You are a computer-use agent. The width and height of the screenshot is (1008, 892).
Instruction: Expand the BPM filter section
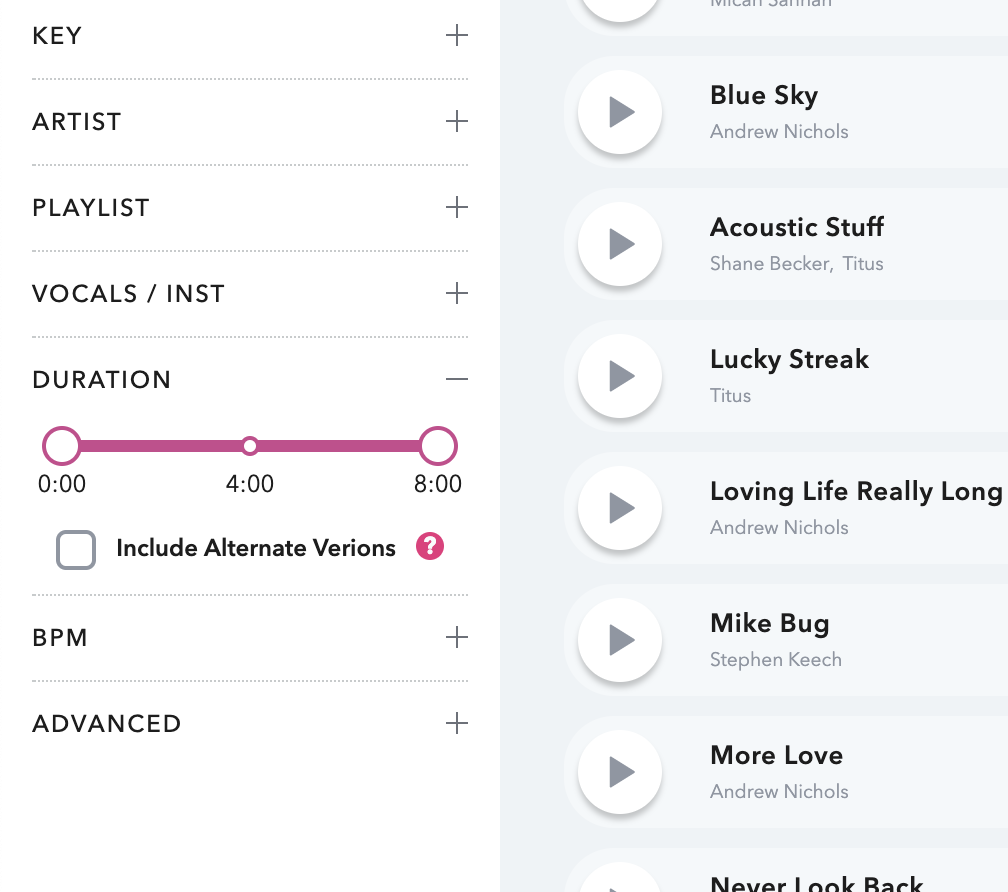(456, 638)
